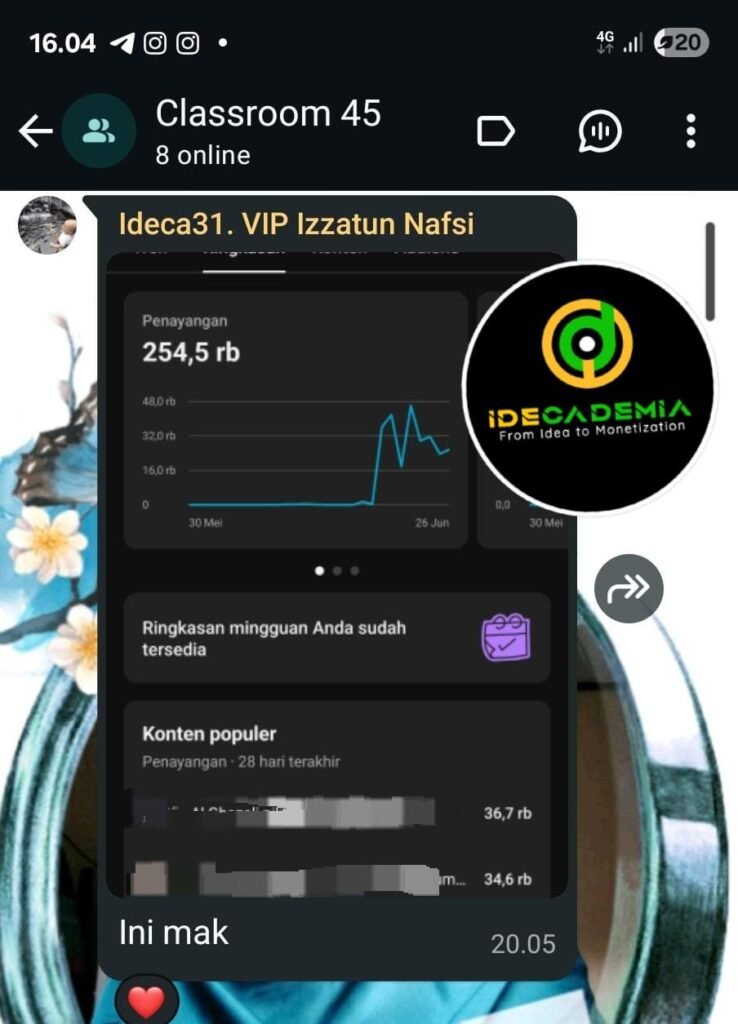Join the group voice chat

600,131
